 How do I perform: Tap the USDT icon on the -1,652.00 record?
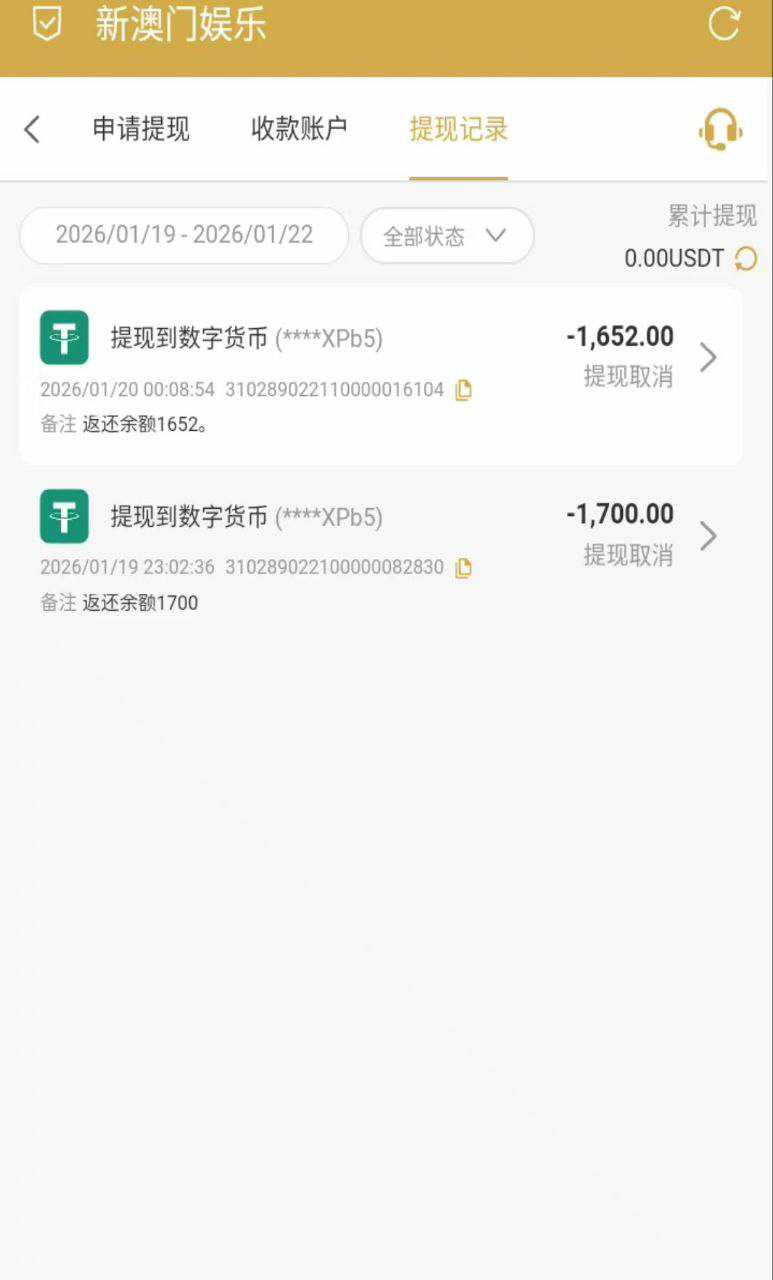pos(64,337)
